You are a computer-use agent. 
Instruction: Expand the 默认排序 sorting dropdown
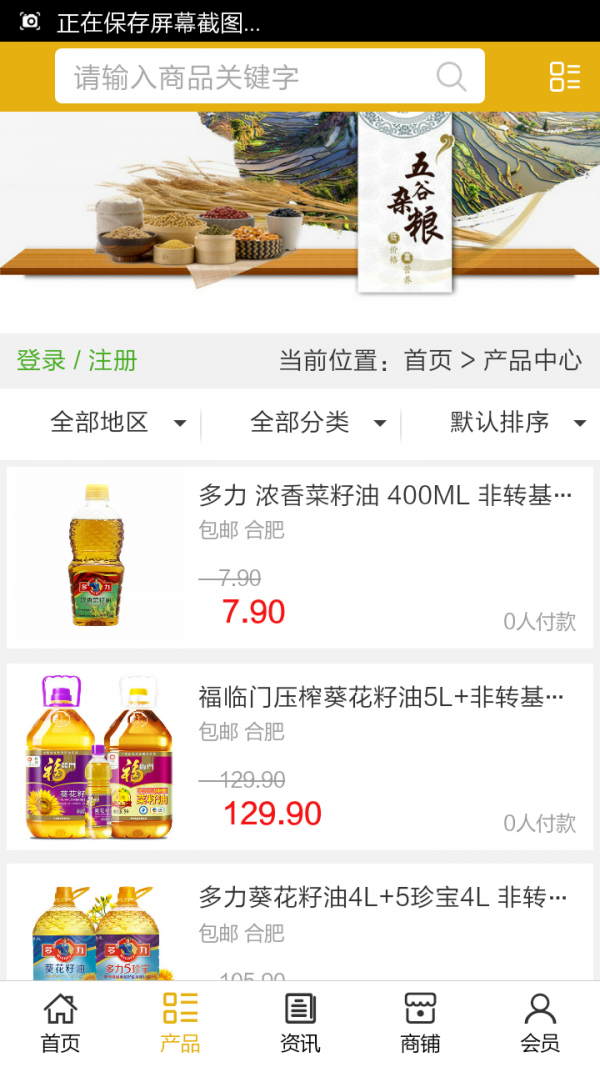click(517, 423)
